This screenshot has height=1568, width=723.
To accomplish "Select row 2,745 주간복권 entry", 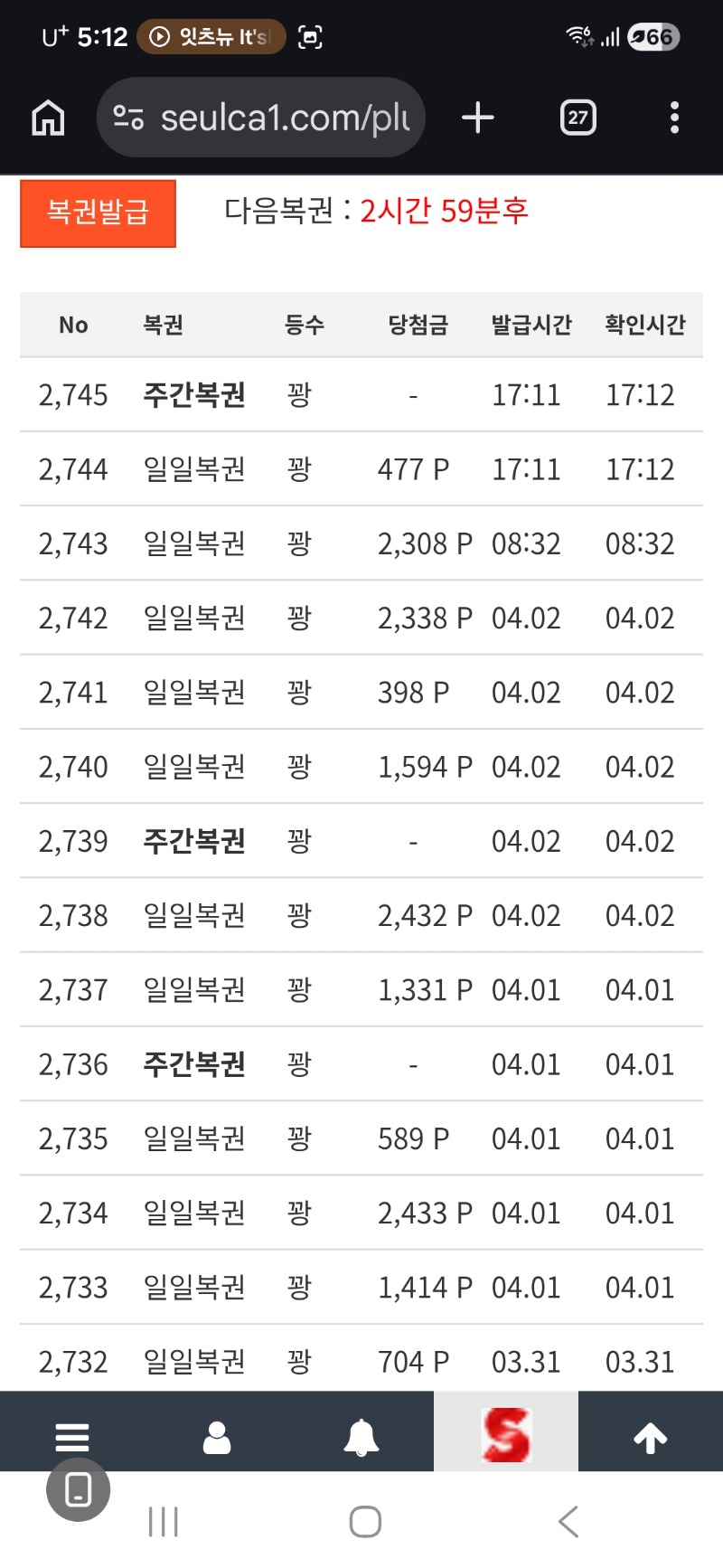I will click(x=192, y=395).
